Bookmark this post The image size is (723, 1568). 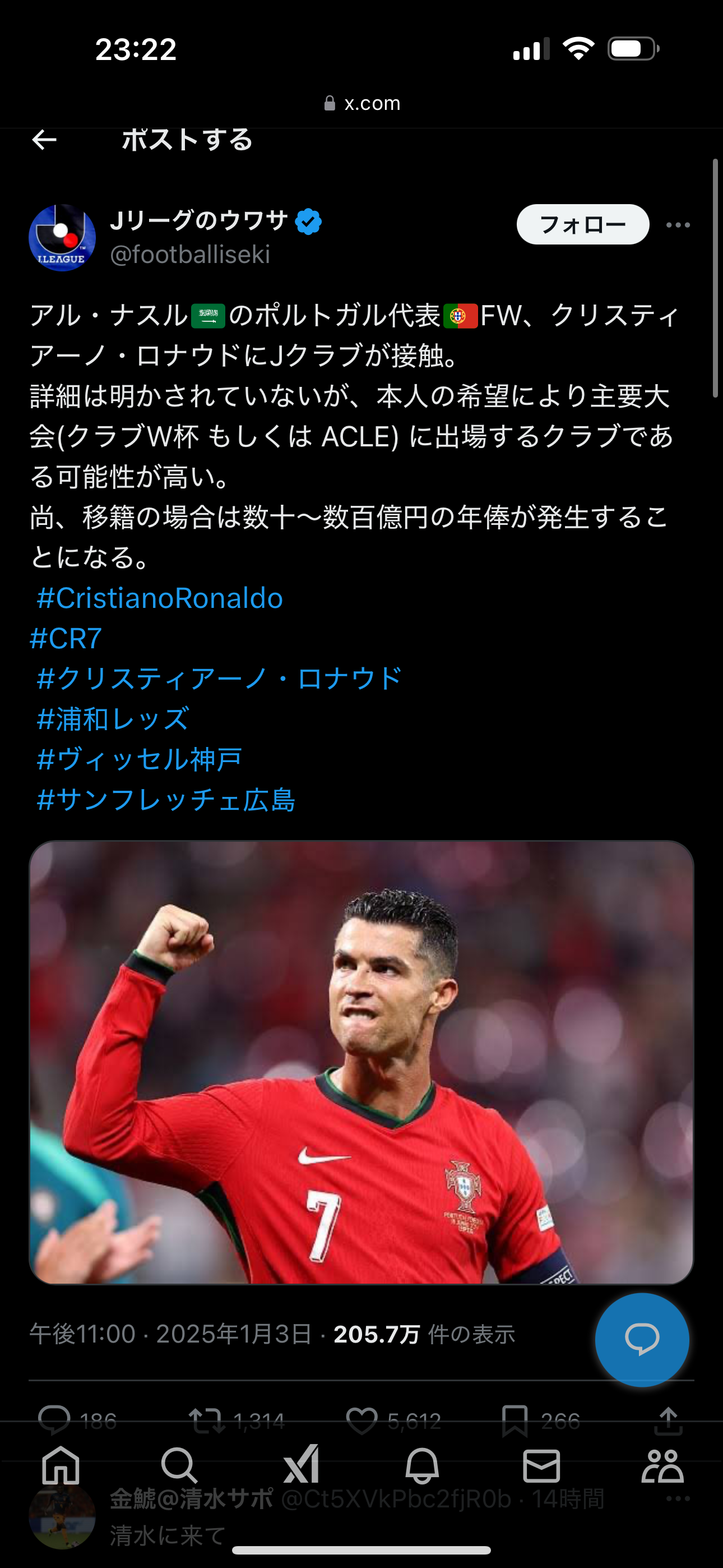(515, 1421)
